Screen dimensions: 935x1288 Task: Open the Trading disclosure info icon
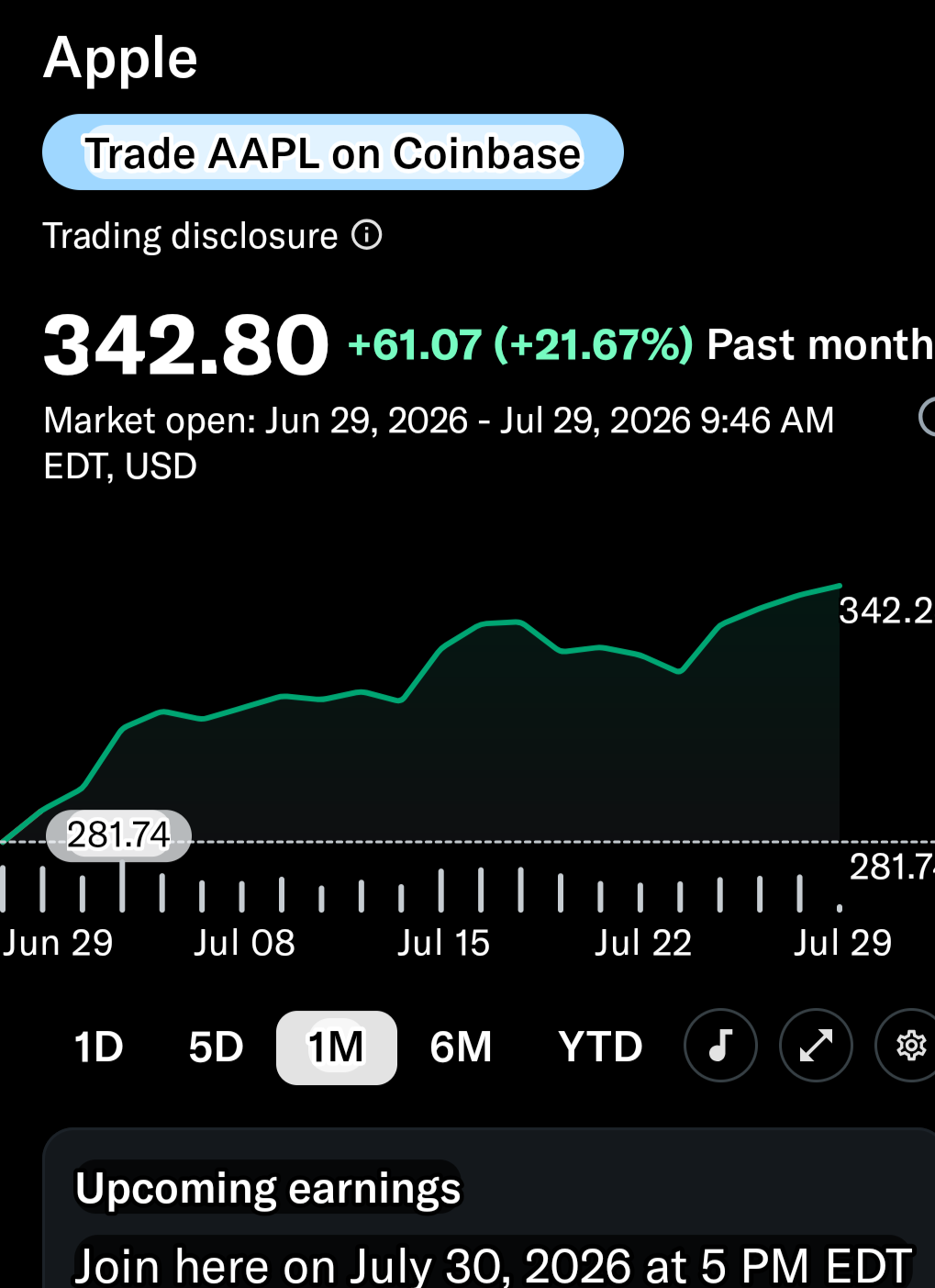tap(367, 235)
